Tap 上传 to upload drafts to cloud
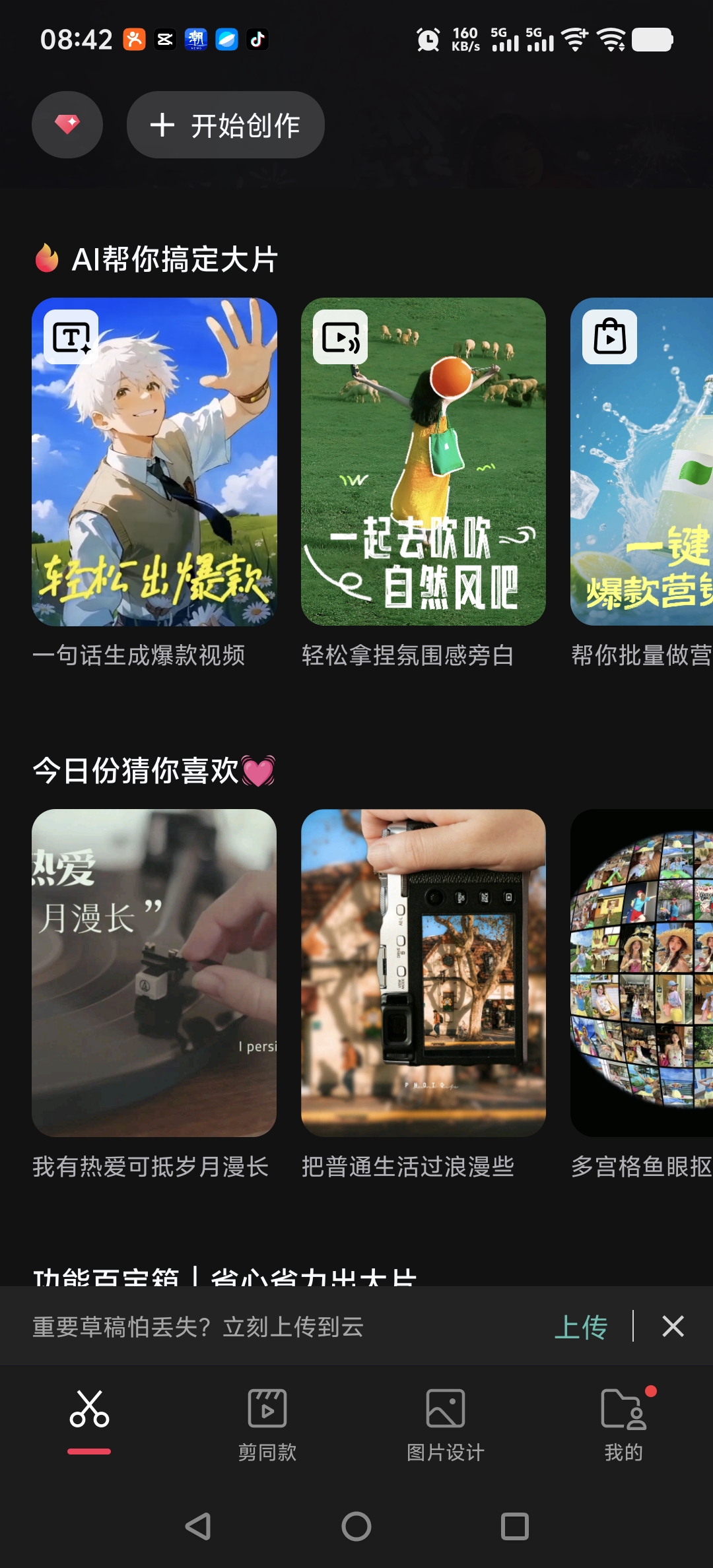Image resolution: width=713 pixels, height=1568 pixels. tap(580, 1327)
